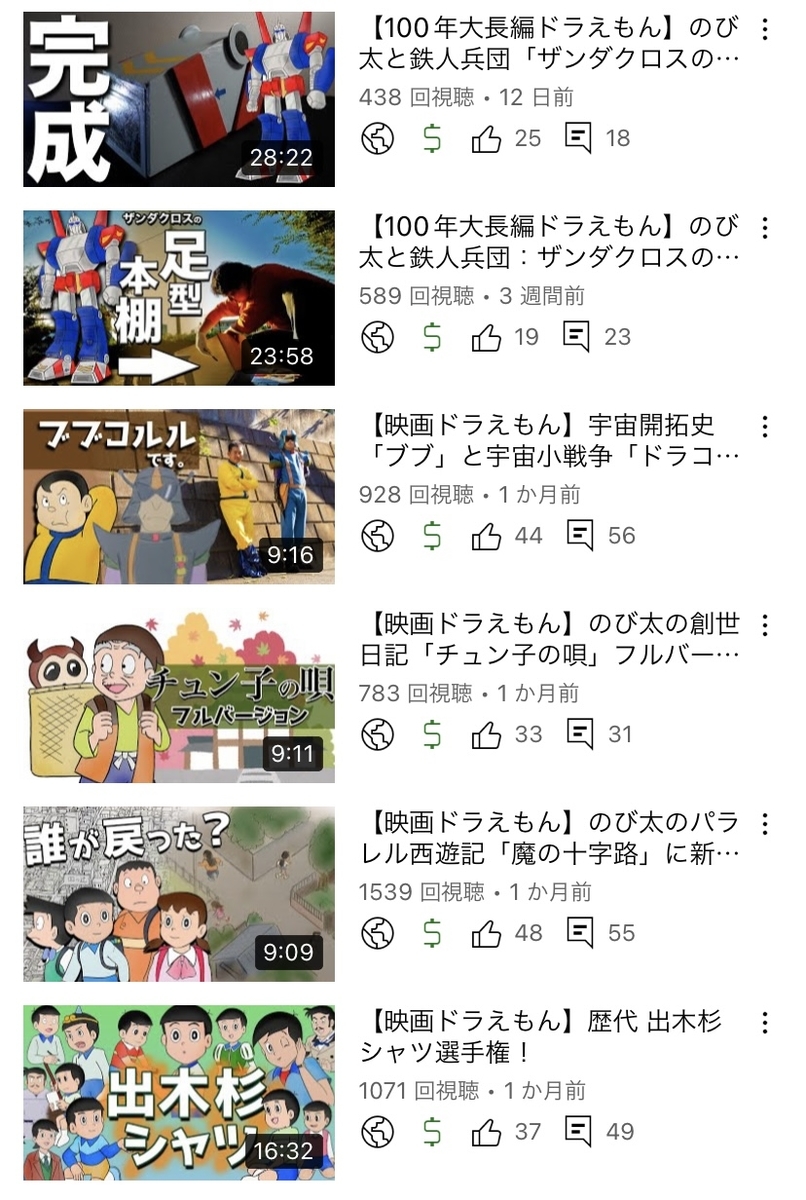Open the パラレル西遊記「魔の十字路」 video
The image size is (806, 1200).
pyautogui.click(x=179, y=893)
